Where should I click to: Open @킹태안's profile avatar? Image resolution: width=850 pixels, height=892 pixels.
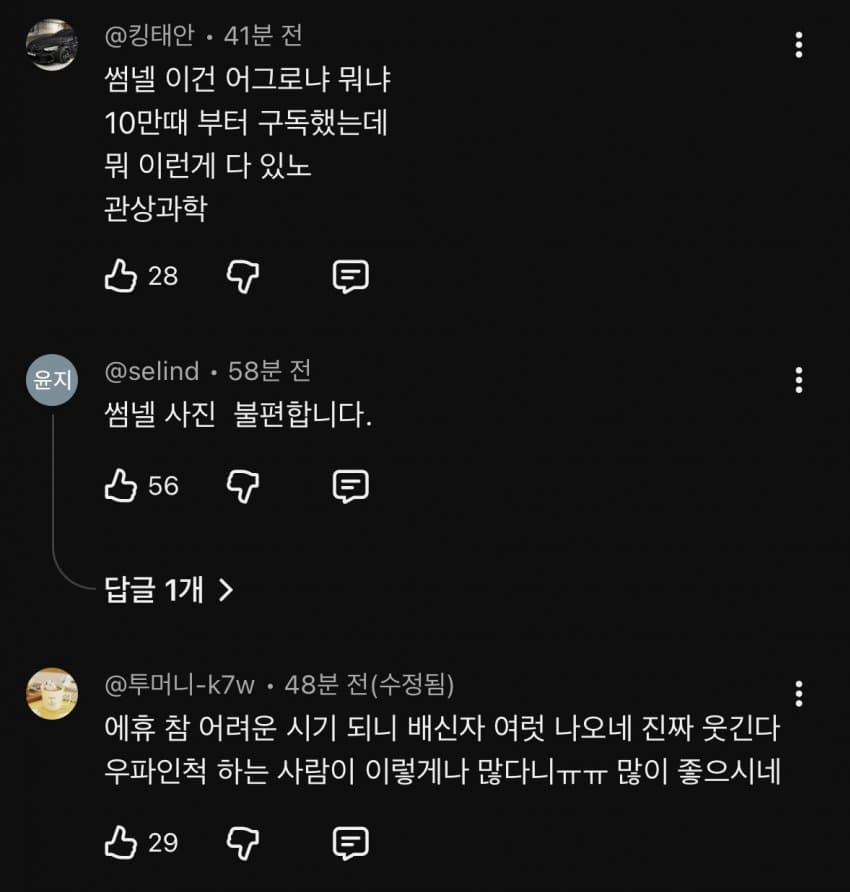click(51, 44)
